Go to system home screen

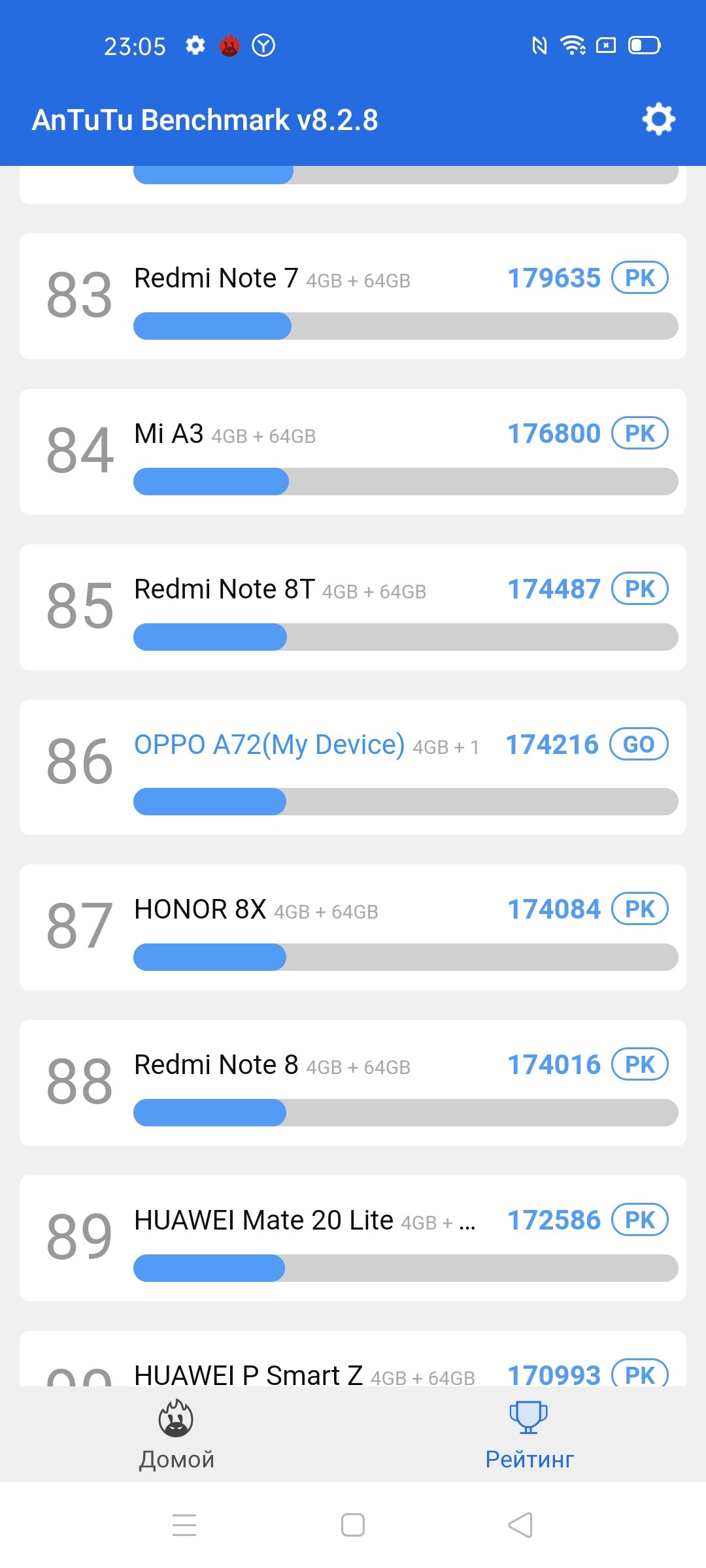point(353,1525)
